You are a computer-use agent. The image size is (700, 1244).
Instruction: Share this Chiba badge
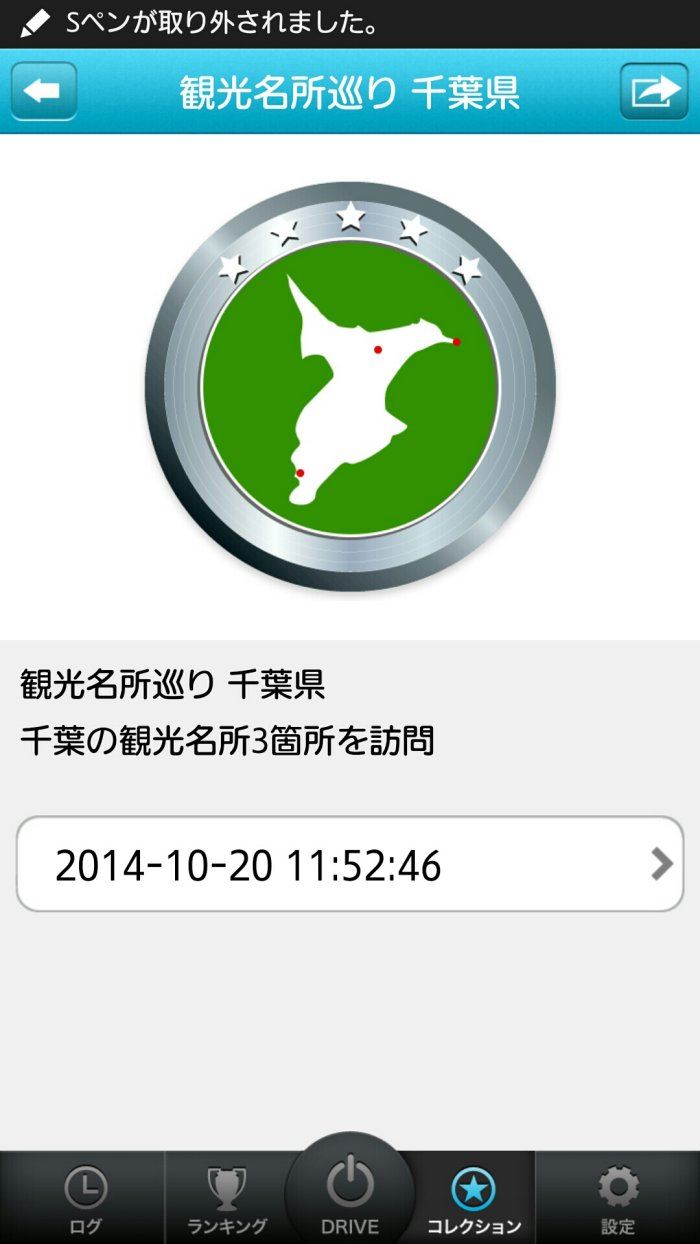[x=654, y=92]
